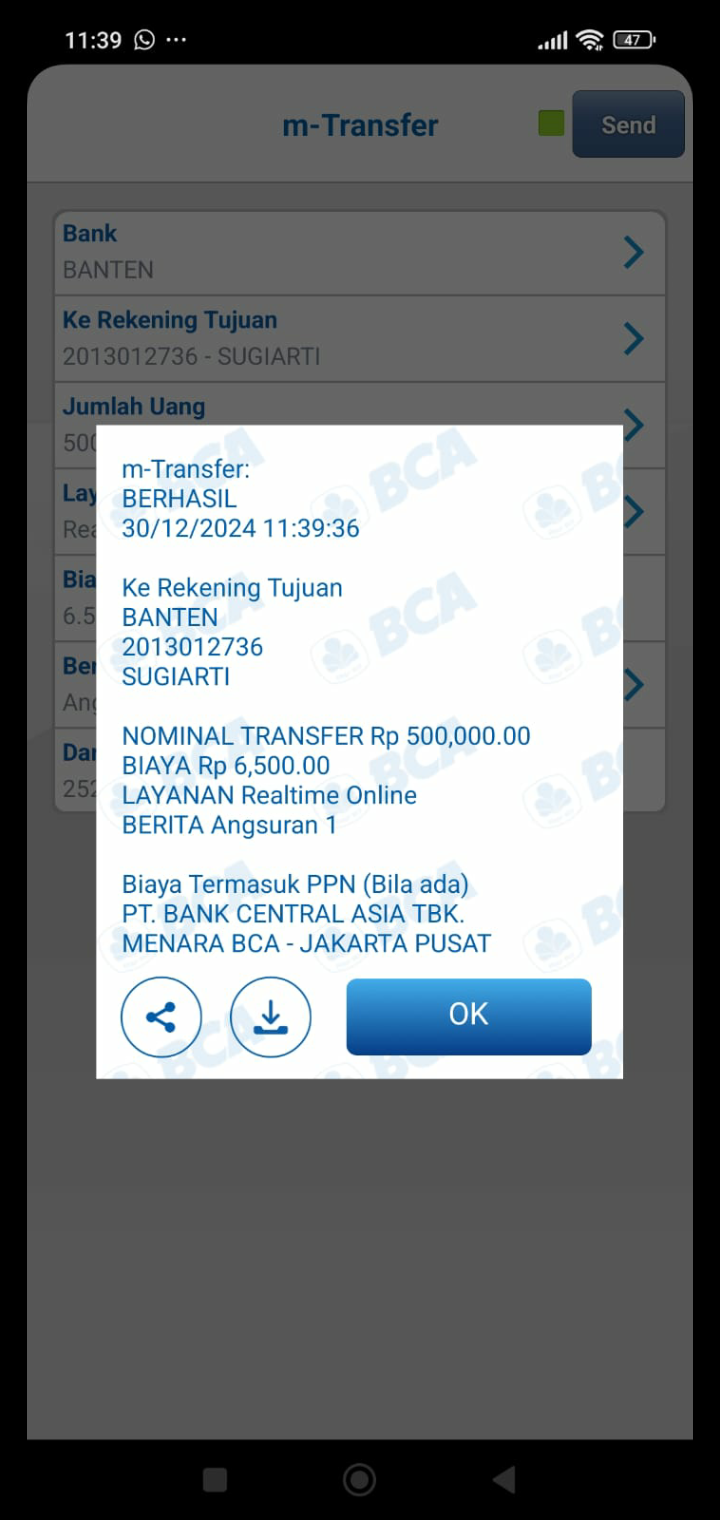Tap the Send button

pyautogui.click(x=628, y=125)
